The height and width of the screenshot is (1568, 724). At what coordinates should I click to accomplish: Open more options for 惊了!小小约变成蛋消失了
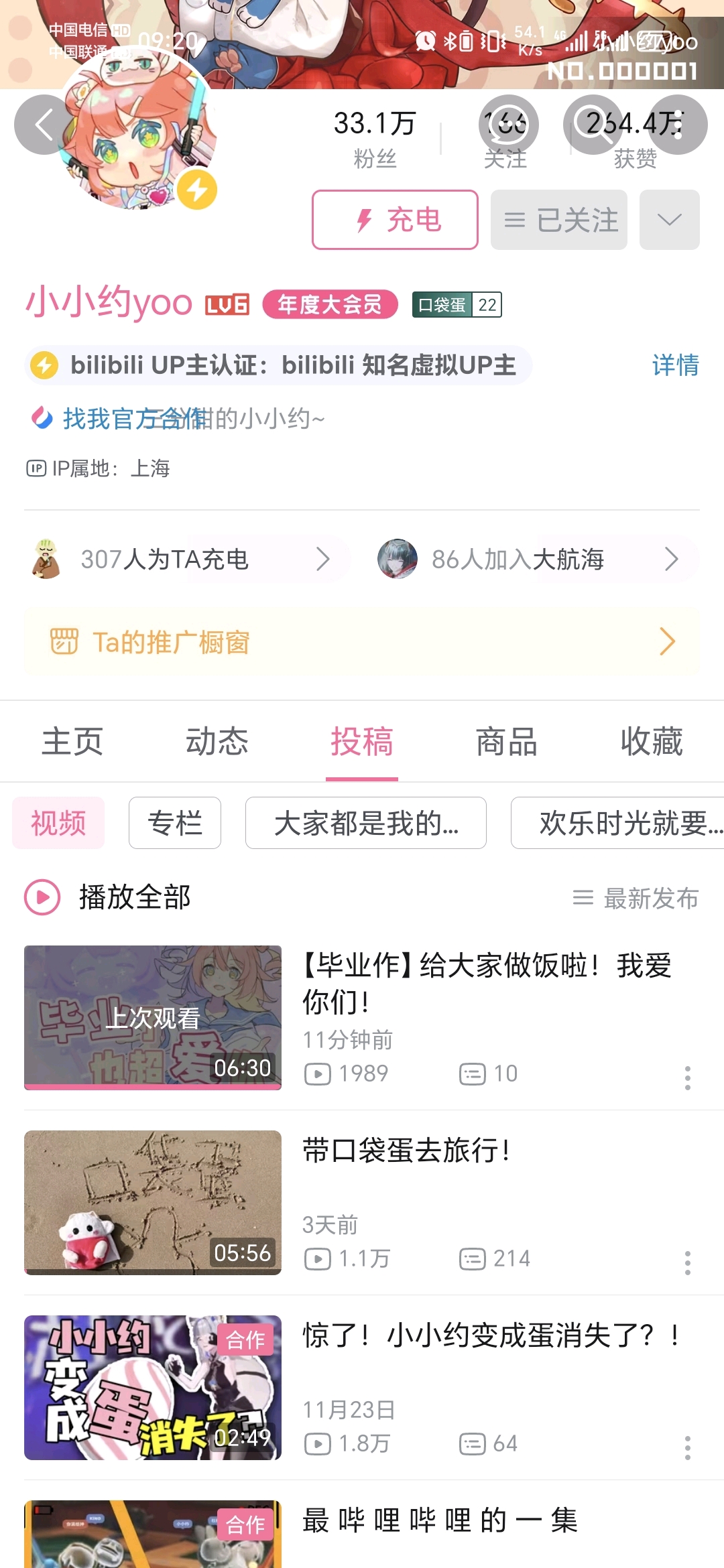687,1448
